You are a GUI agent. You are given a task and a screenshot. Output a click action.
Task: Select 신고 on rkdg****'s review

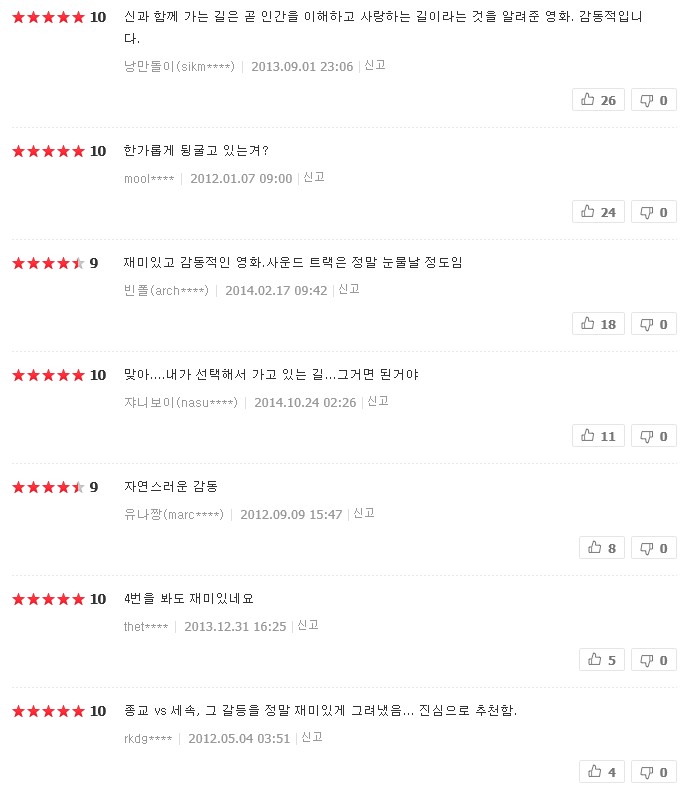[x=312, y=737]
